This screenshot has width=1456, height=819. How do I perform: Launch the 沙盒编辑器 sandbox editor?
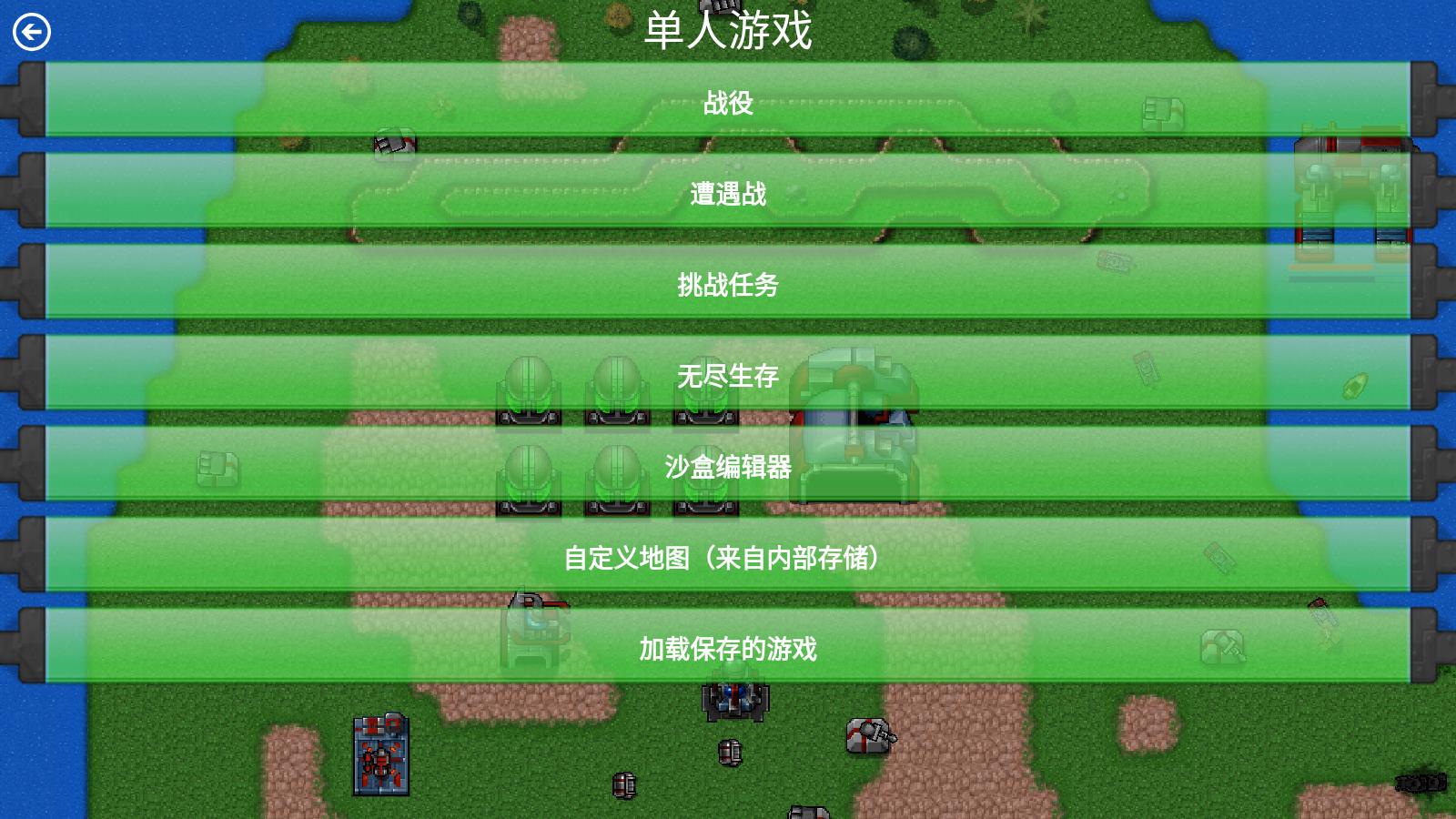tap(728, 465)
